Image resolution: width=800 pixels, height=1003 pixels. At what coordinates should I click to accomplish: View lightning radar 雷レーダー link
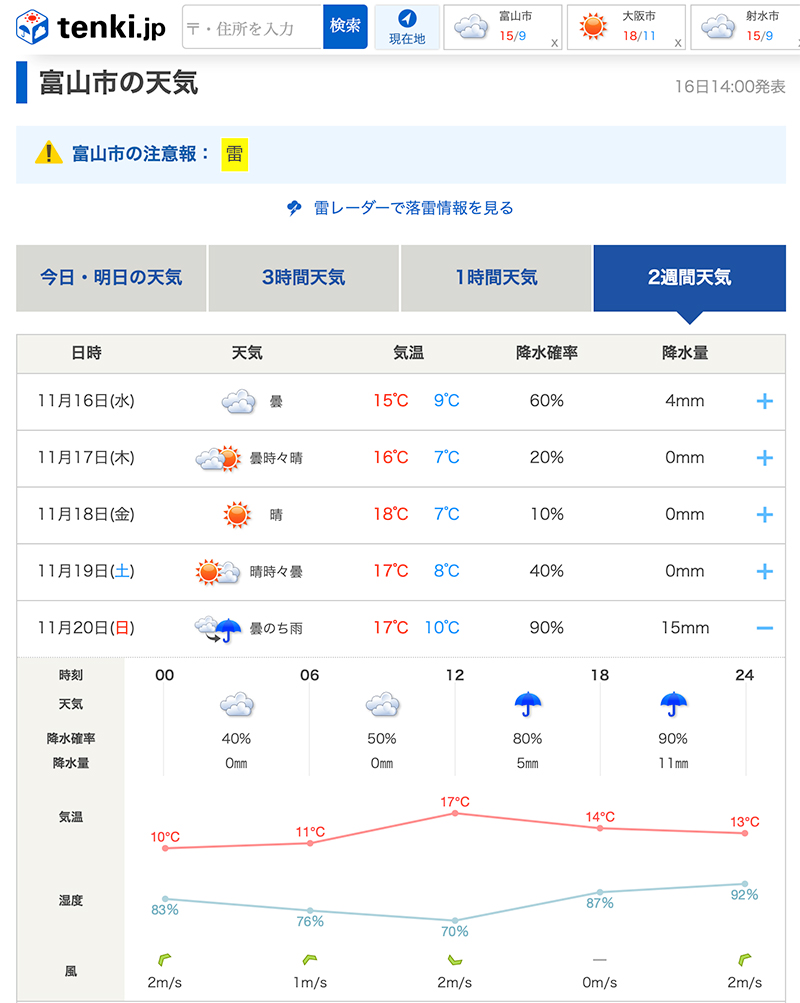coord(400,208)
